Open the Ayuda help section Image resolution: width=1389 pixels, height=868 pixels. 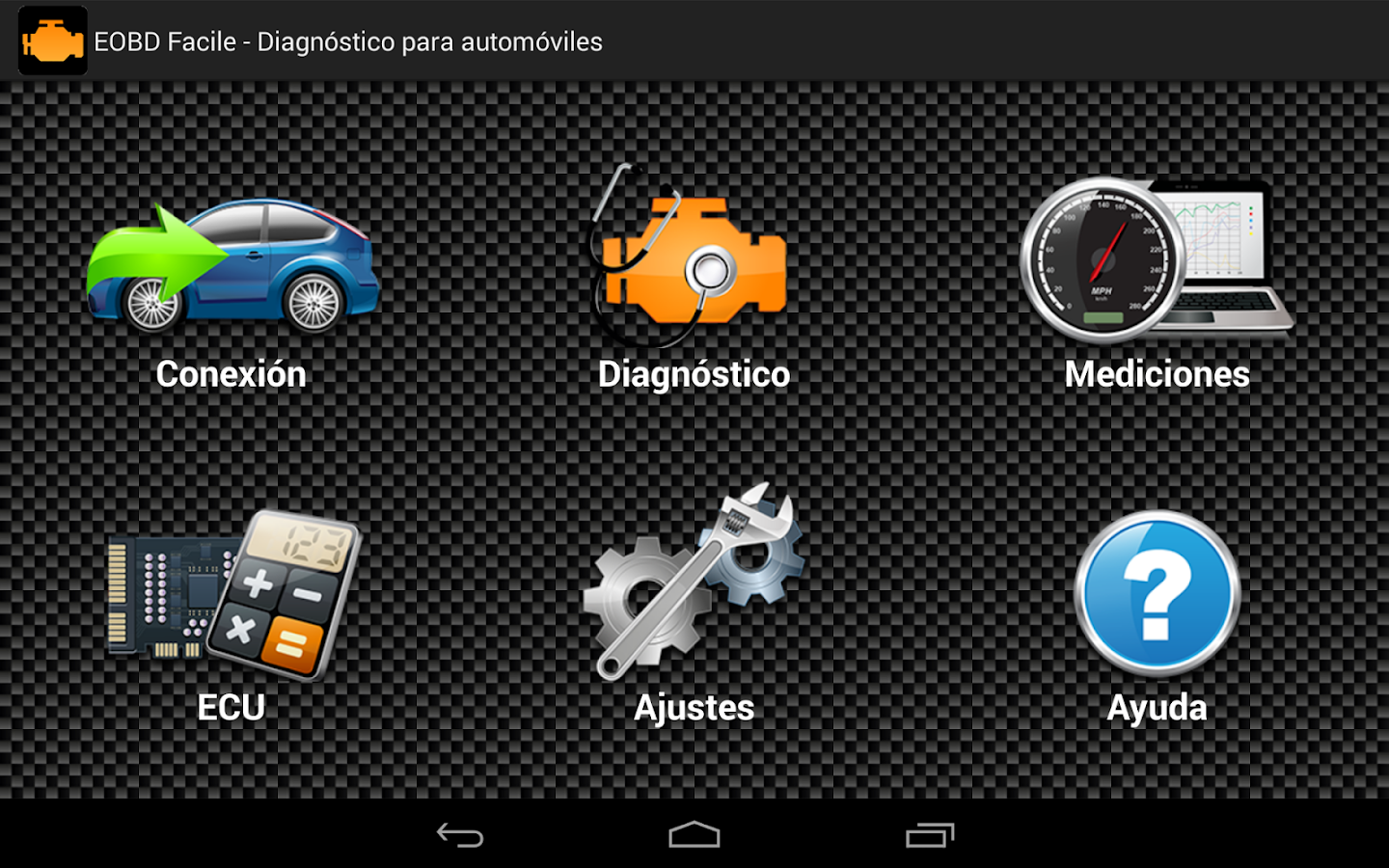coord(1156,595)
